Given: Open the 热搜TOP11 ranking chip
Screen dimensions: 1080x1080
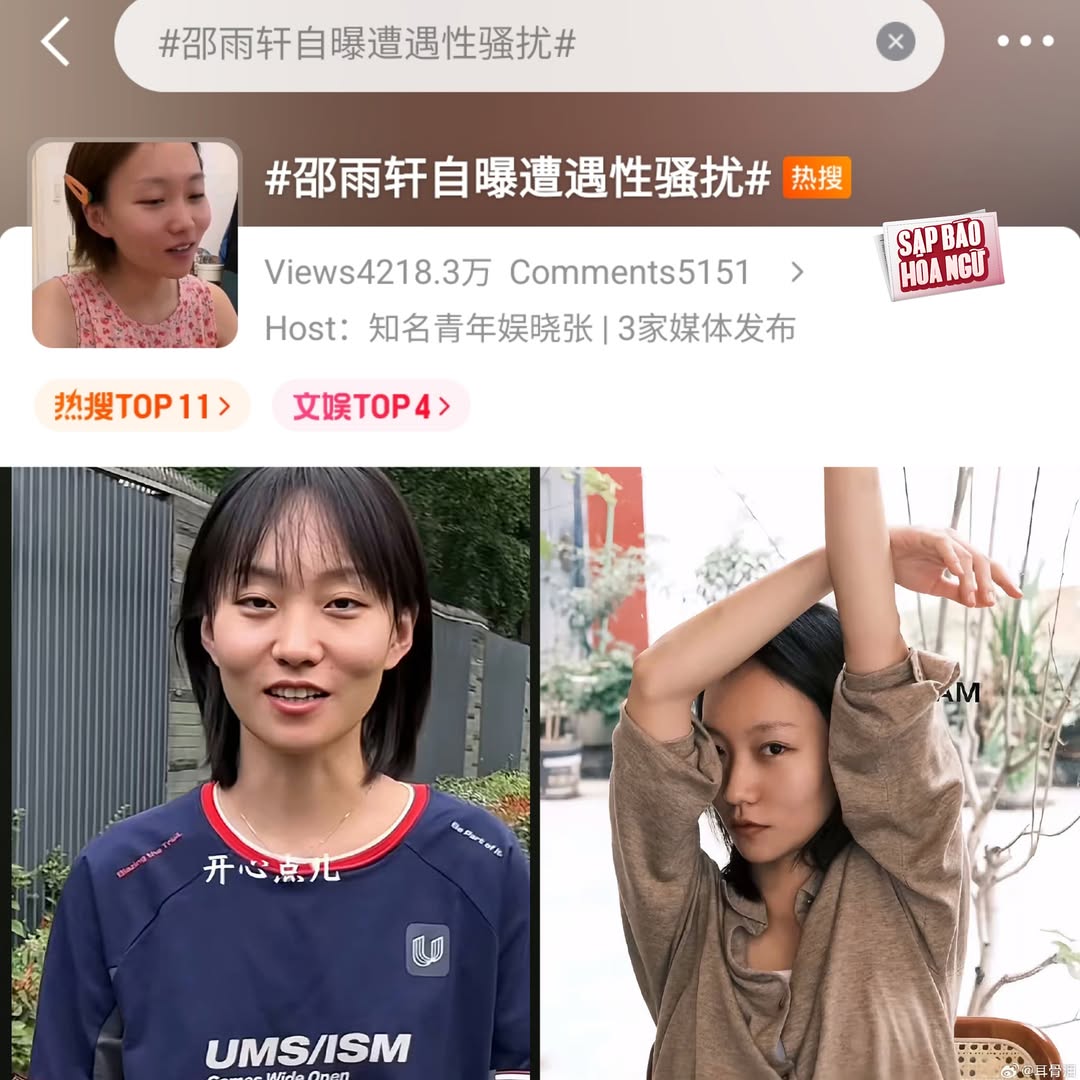Looking at the screenshot, I should (x=142, y=406).
